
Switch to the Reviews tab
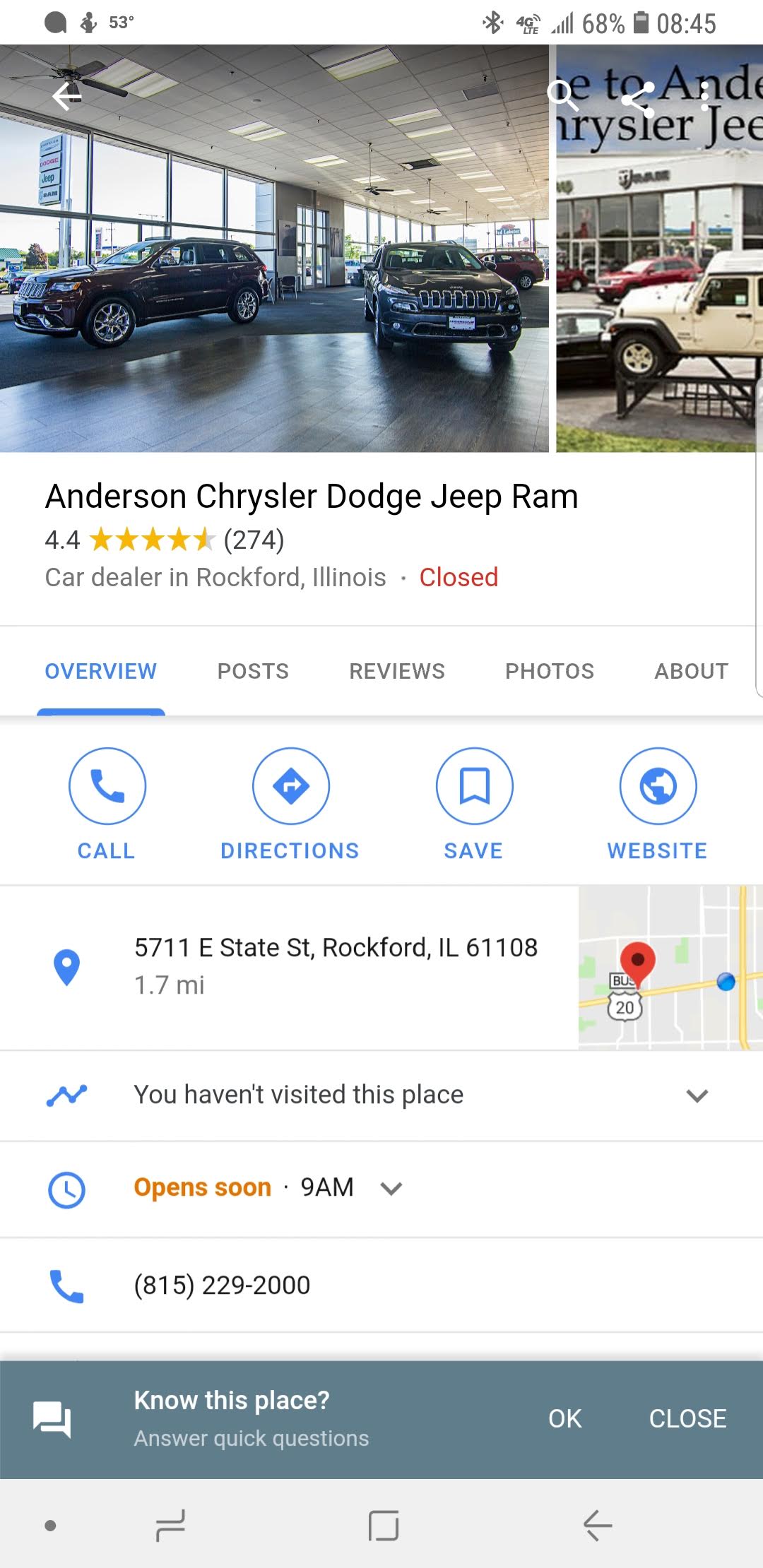(x=397, y=671)
